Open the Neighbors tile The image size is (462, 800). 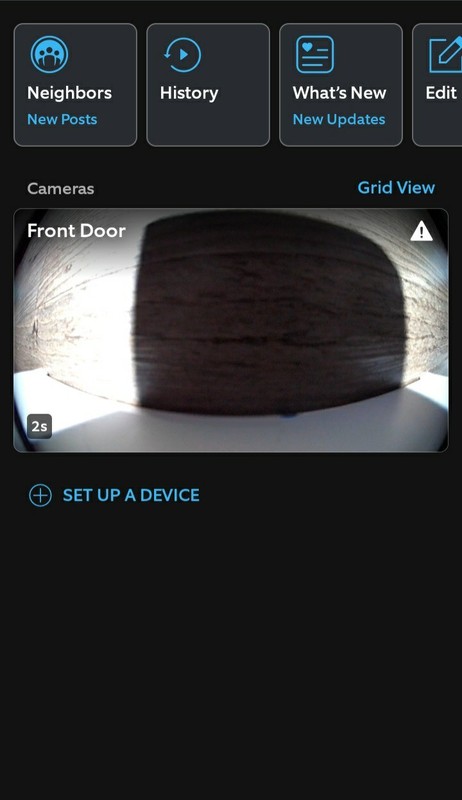[75, 85]
